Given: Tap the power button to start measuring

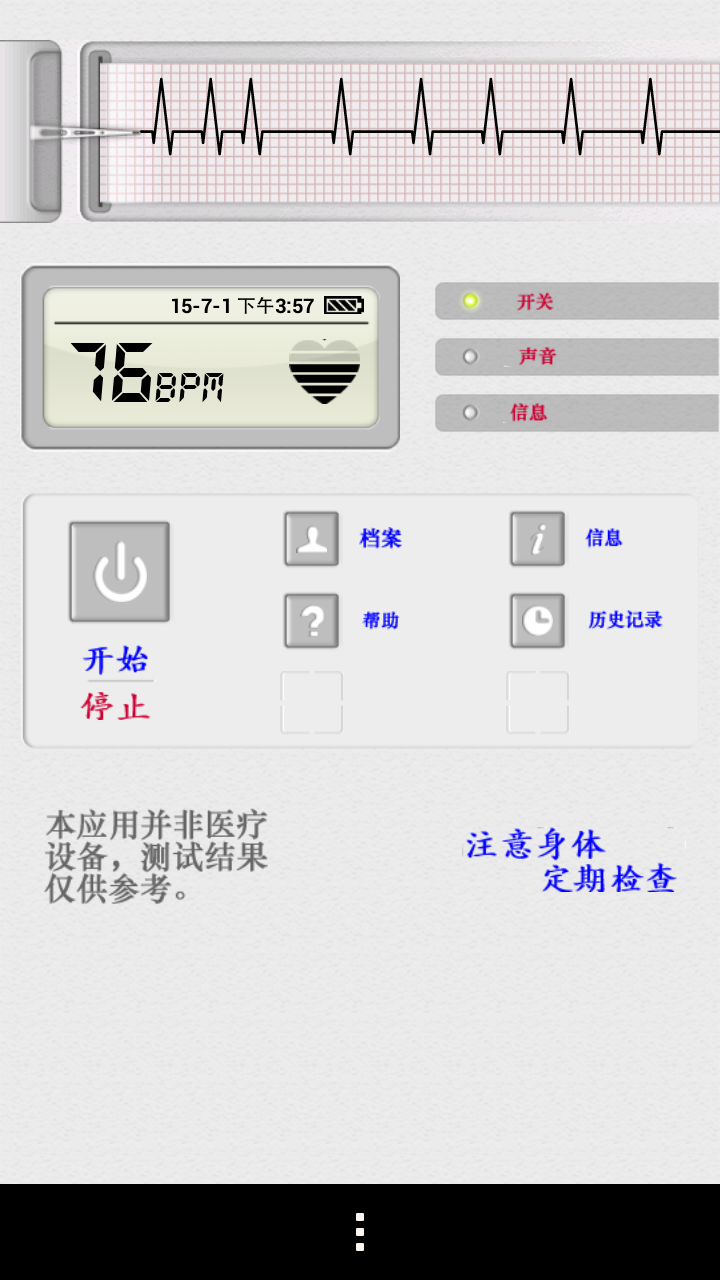Looking at the screenshot, I should 119,572.
